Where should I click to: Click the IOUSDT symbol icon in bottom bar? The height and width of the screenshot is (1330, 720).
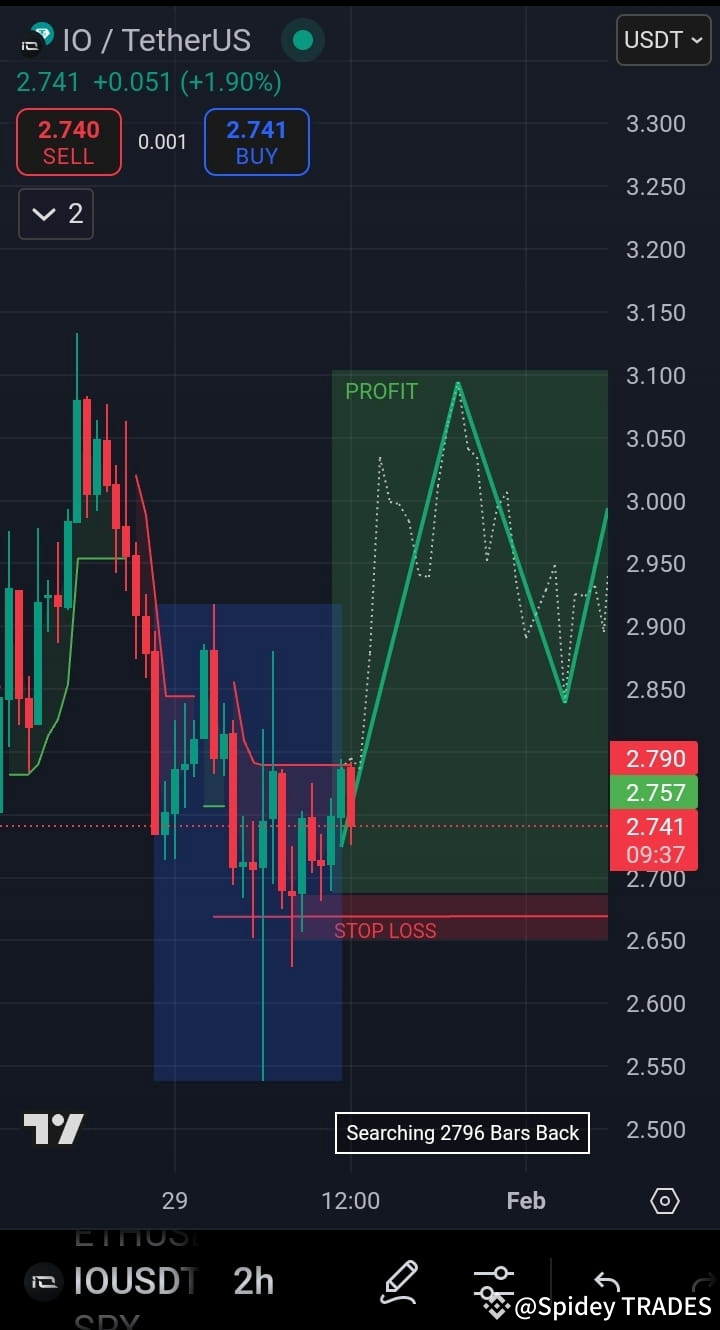(x=44, y=1281)
